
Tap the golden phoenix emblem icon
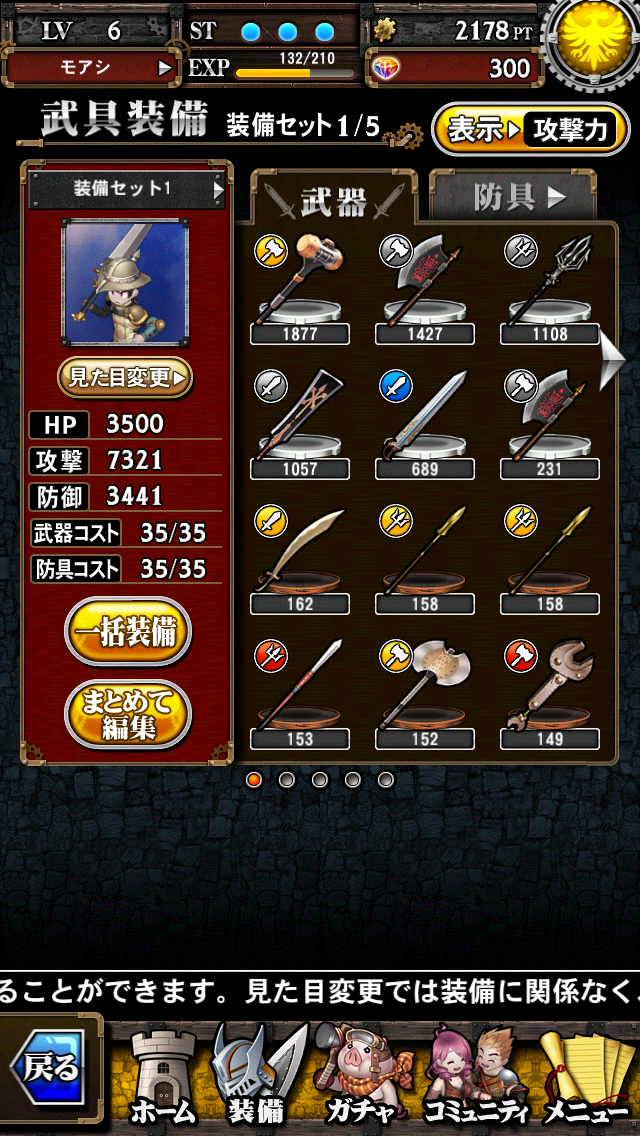(x=594, y=42)
